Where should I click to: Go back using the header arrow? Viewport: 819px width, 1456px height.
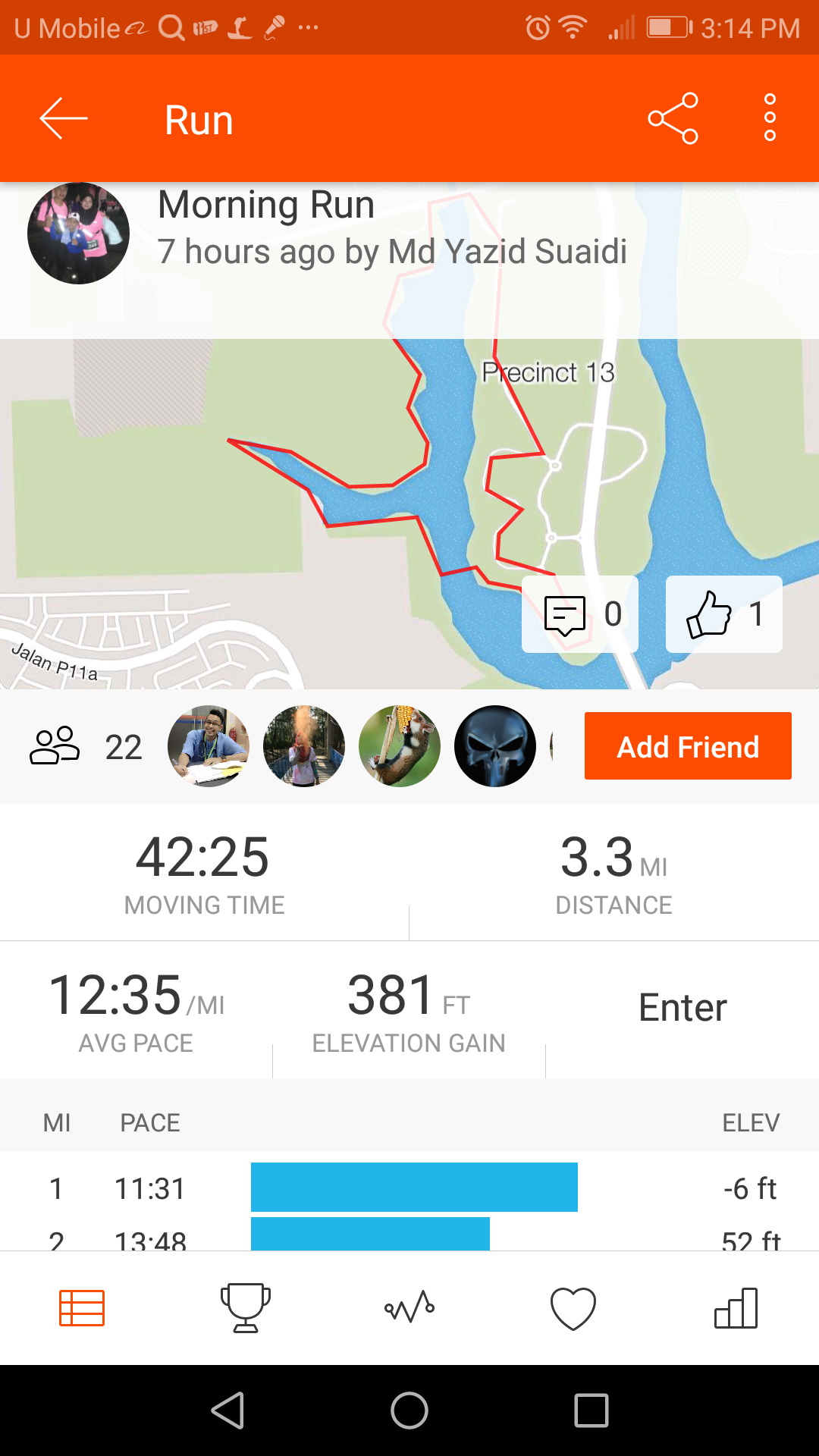click(x=64, y=118)
